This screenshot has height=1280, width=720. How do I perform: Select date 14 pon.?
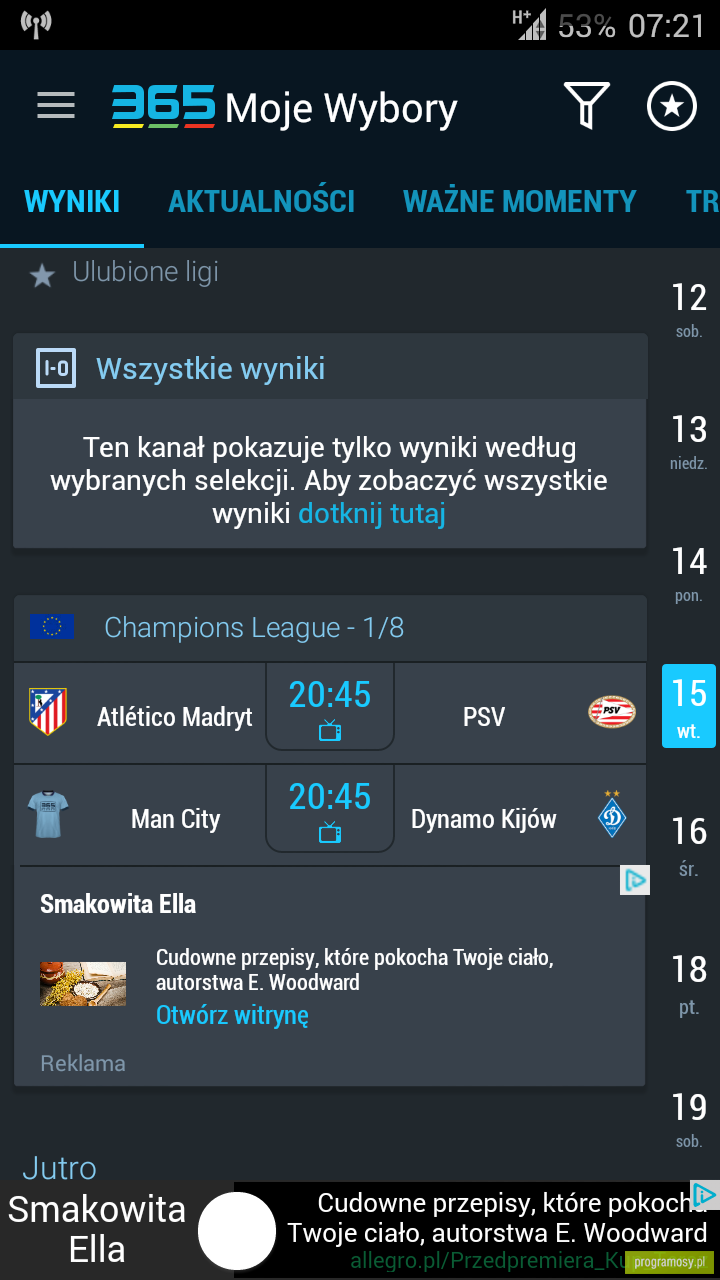click(x=689, y=573)
